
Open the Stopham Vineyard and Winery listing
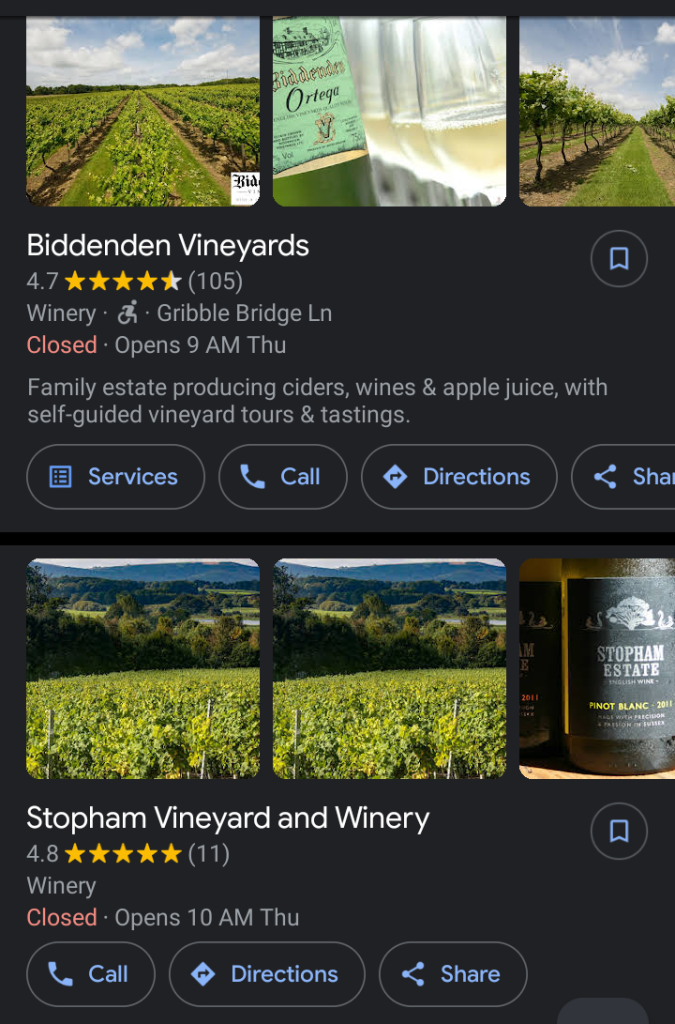[228, 818]
